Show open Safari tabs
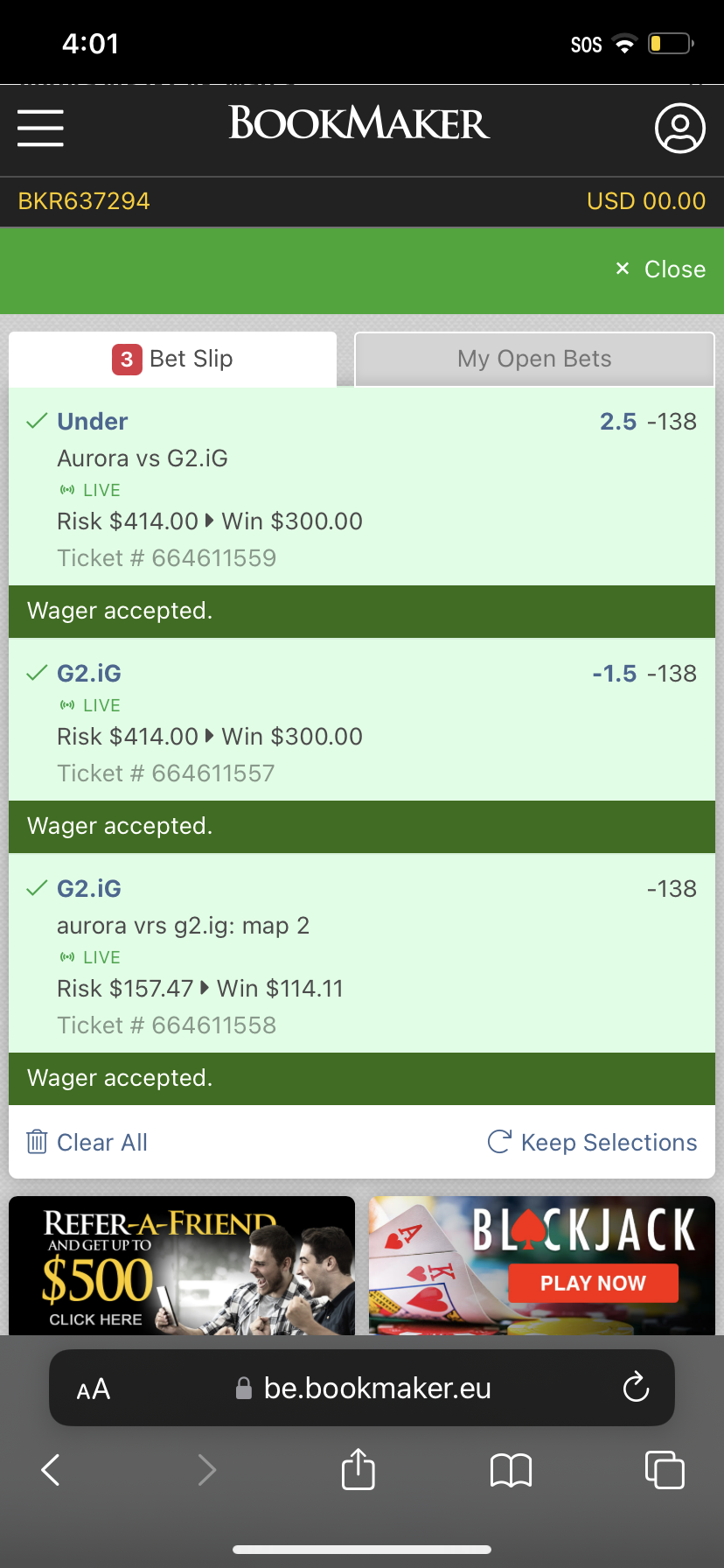 [665, 1469]
